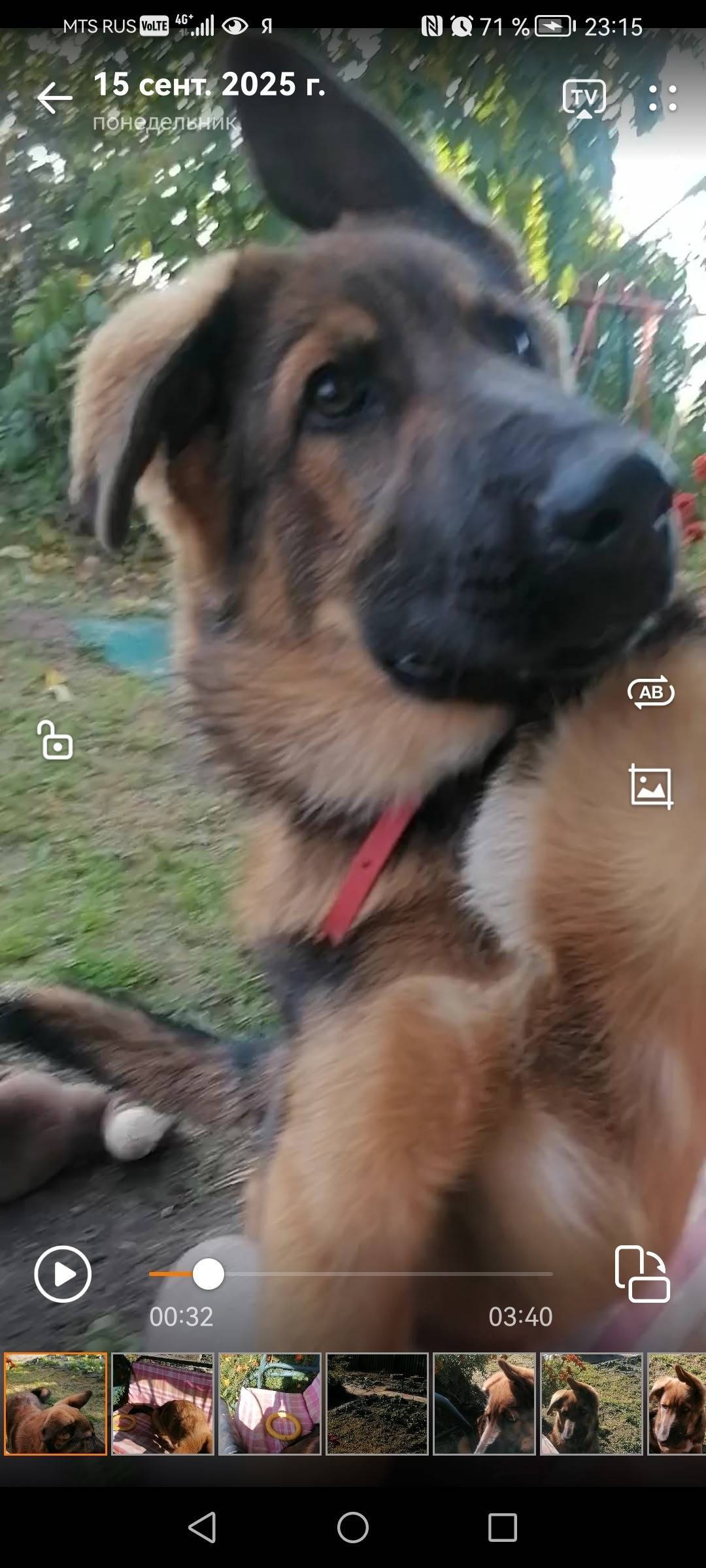Jump to the yellow ring toy thumbnail
Image resolution: width=706 pixels, height=1568 pixels.
click(270, 1403)
